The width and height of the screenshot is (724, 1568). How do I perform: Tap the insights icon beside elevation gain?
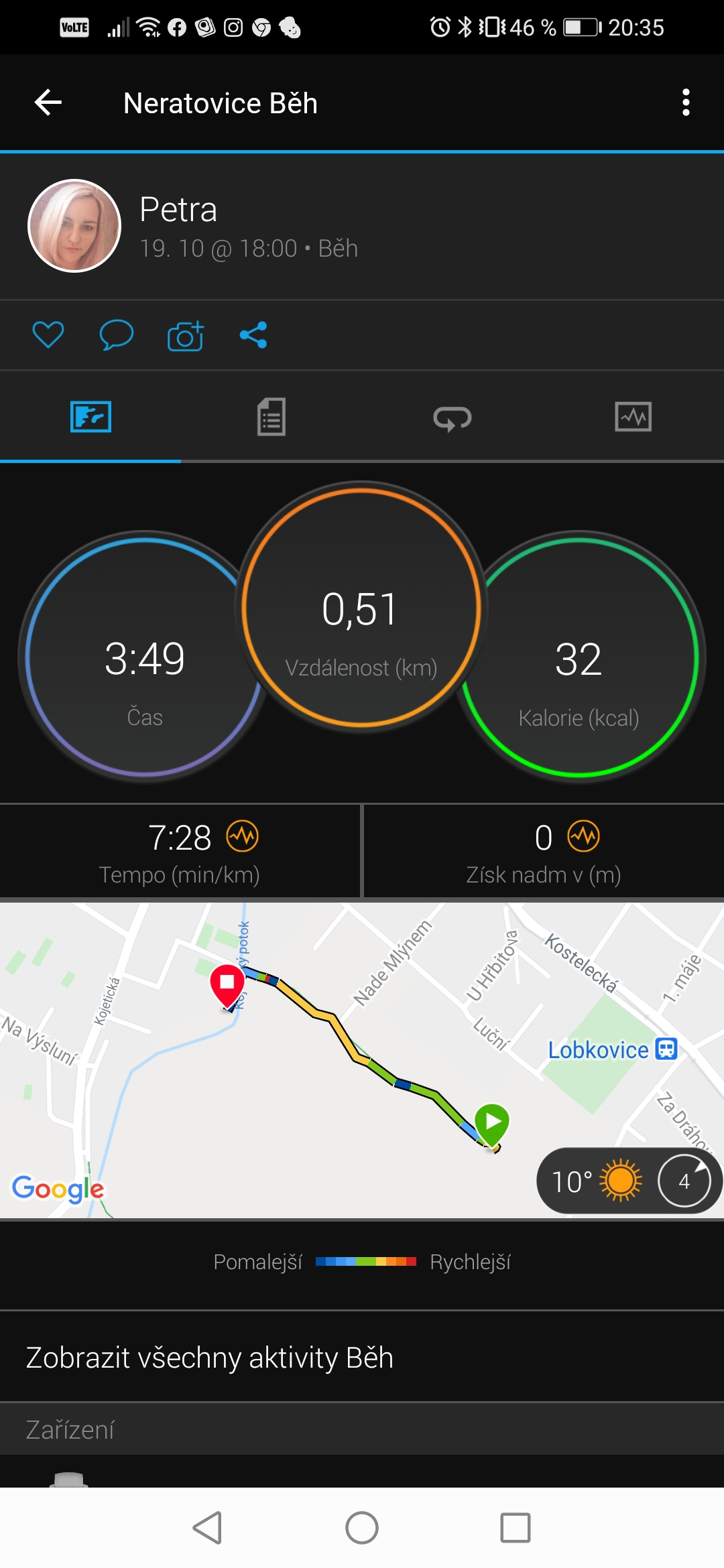(583, 836)
